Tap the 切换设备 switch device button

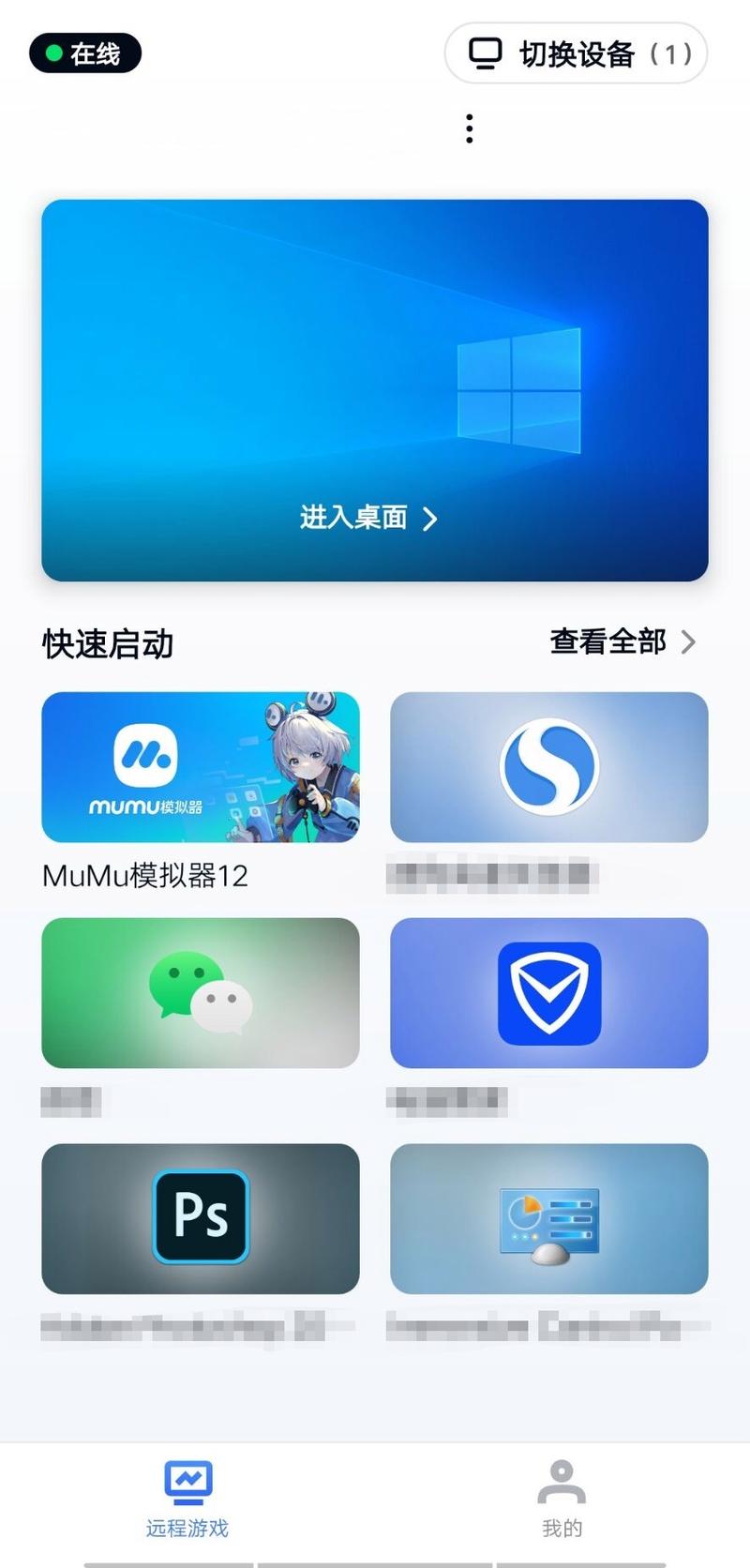576,53
